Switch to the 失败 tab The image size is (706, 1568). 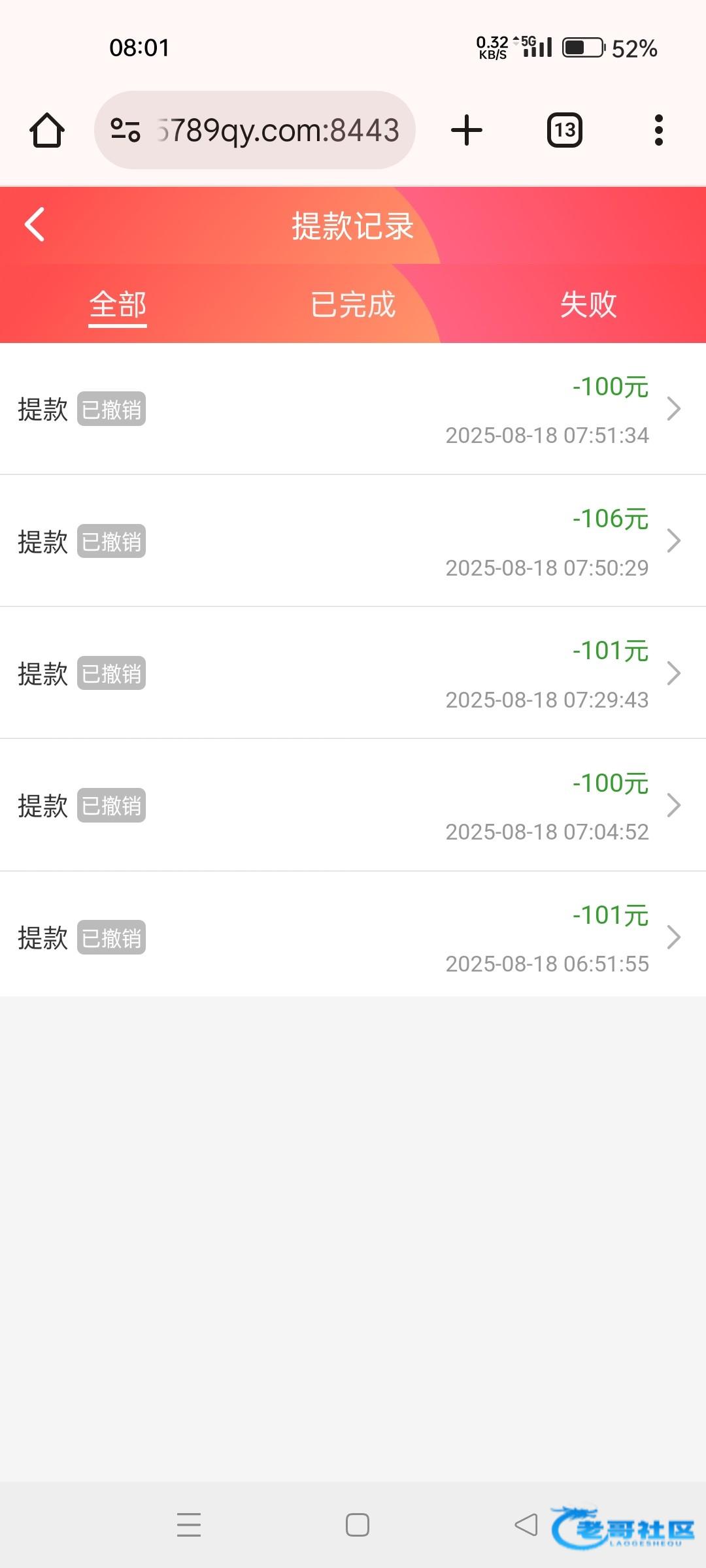tap(588, 304)
